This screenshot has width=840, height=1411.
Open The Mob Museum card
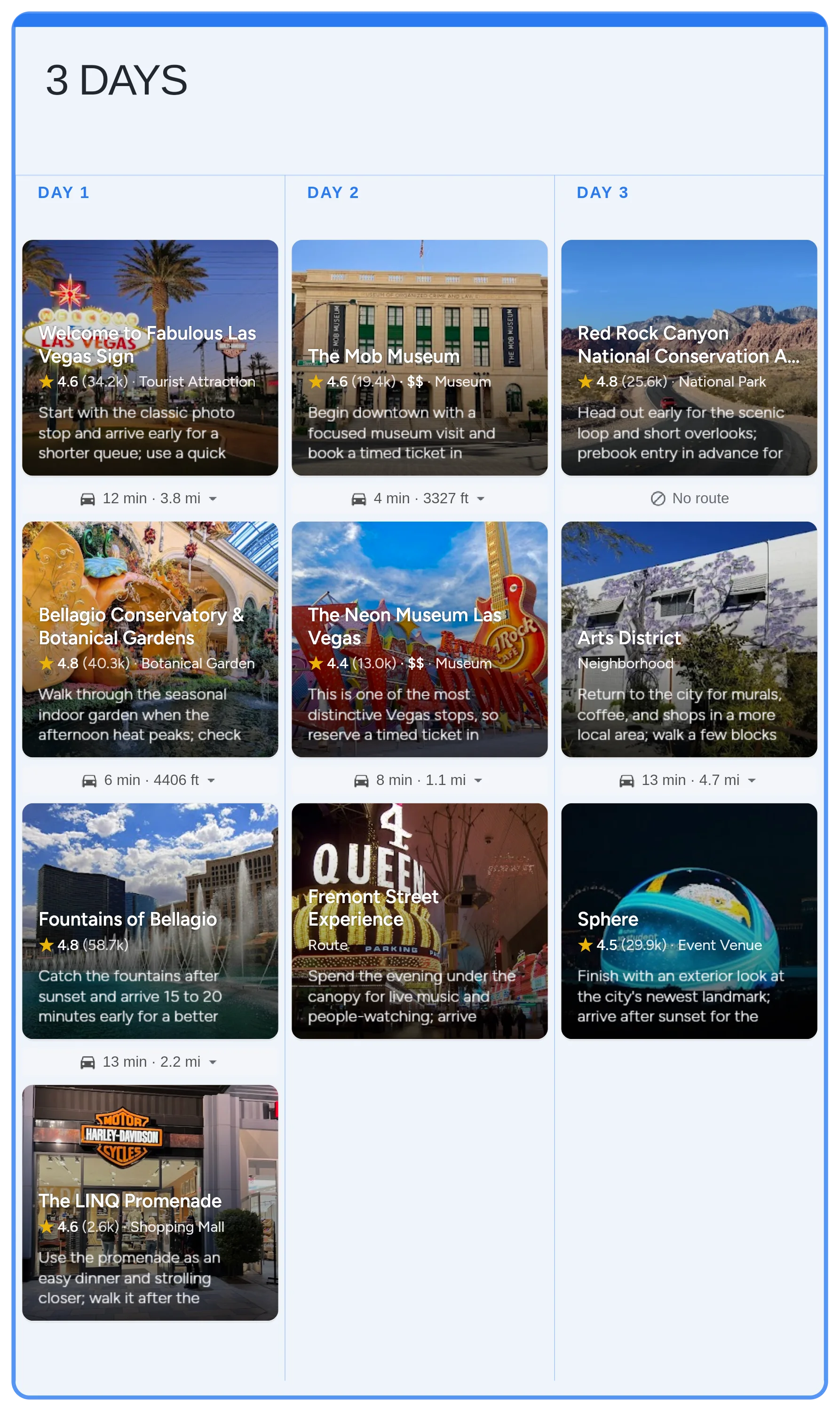[420, 357]
